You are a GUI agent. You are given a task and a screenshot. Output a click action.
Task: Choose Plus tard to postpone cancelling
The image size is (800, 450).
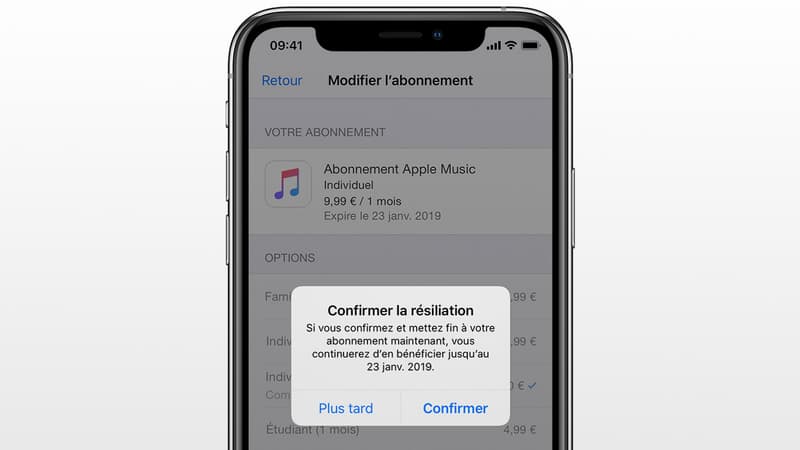tap(345, 408)
